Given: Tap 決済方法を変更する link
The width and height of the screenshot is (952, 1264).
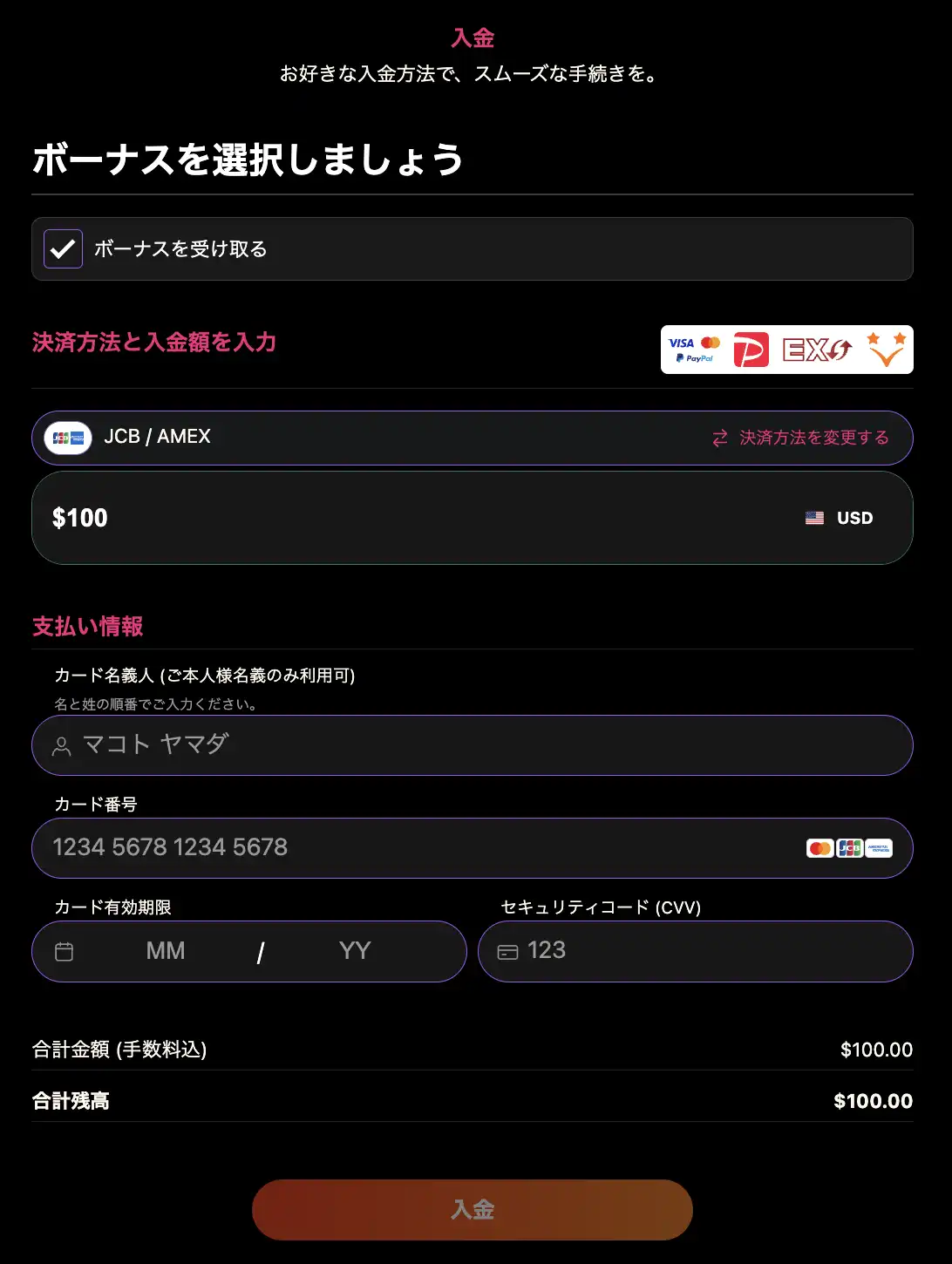Looking at the screenshot, I should pos(801,438).
